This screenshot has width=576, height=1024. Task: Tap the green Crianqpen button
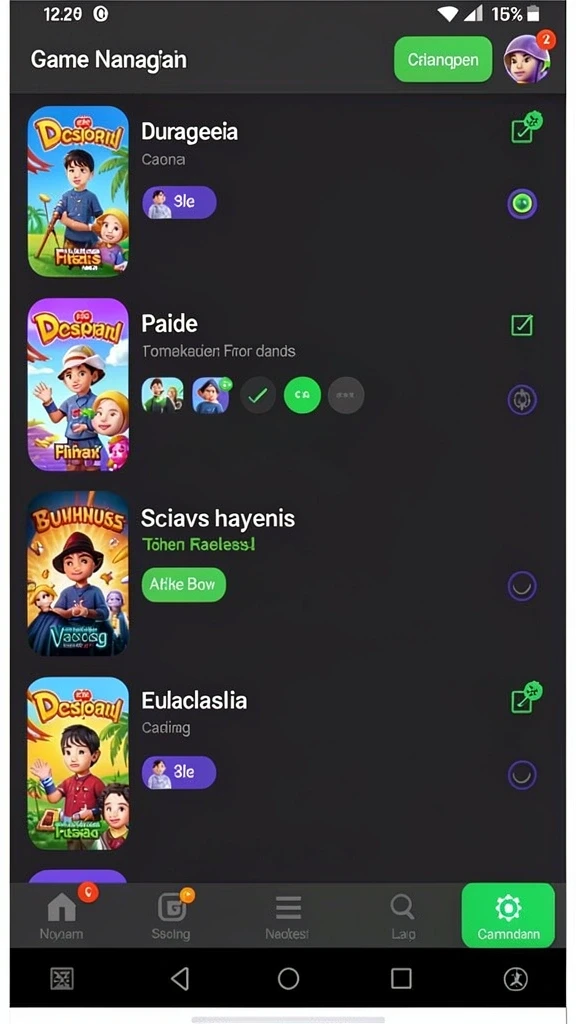click(x=443, y=59)
